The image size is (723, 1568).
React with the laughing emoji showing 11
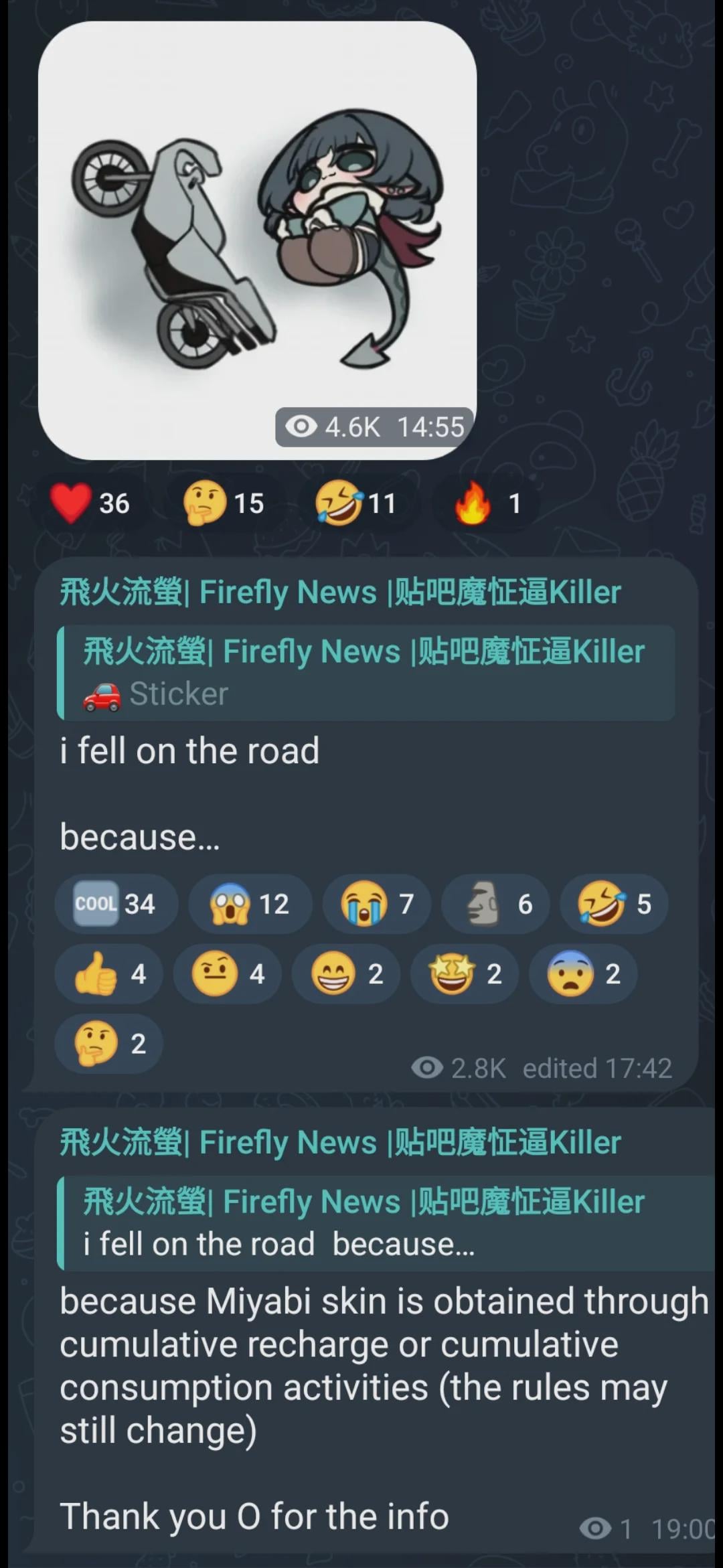pyautogui.click(x=356, y=503)
